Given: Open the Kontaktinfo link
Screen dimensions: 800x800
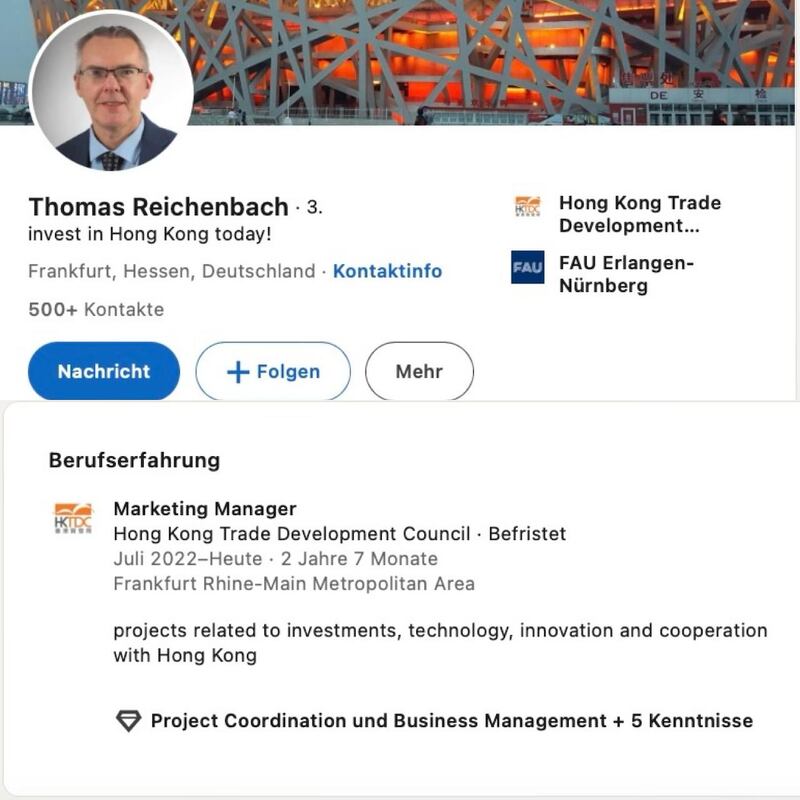Looking at the screenshot, I should pos(387,271).
